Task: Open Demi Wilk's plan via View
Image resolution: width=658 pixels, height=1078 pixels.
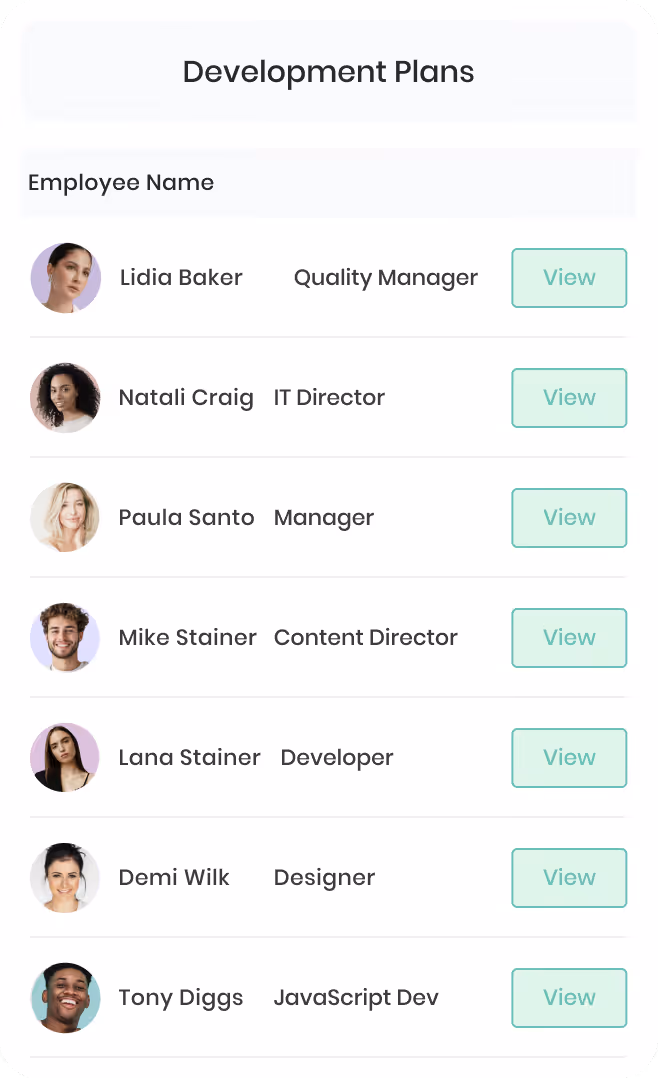Action: (x=569, y=877)
